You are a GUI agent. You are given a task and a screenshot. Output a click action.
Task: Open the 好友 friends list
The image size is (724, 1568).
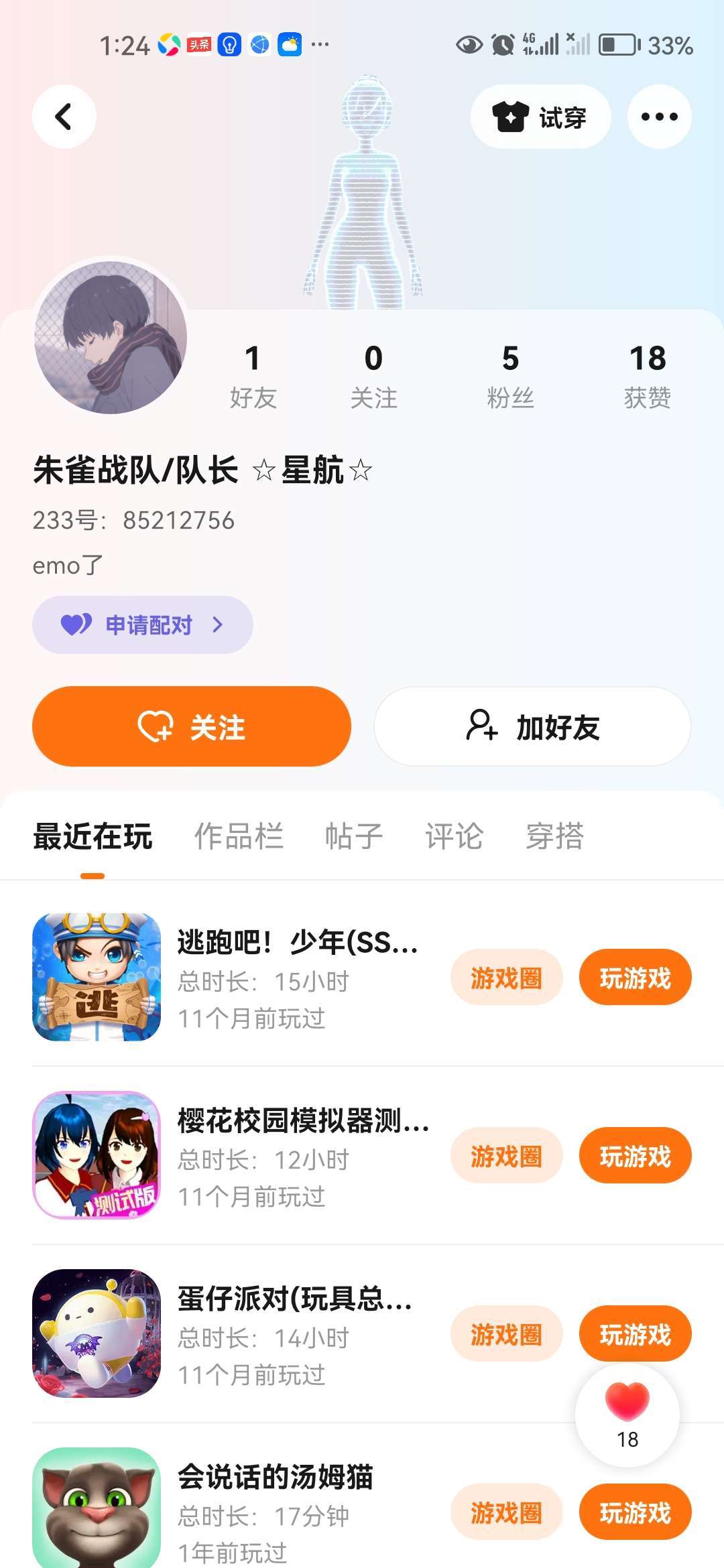[x=253, y=375]
